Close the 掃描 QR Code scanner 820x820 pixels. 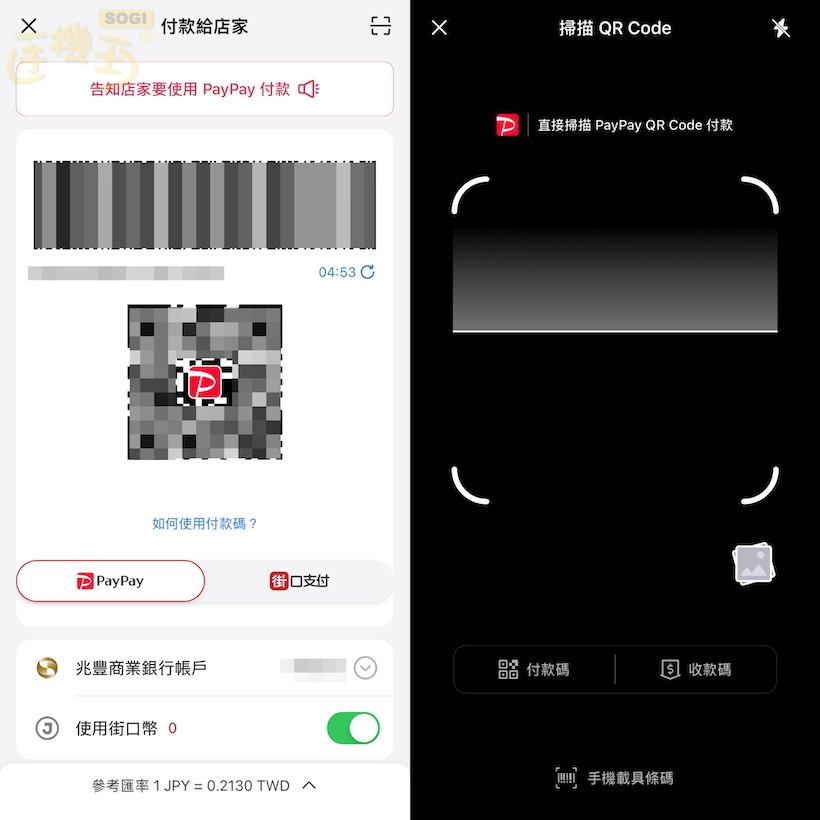coord(439,28)
